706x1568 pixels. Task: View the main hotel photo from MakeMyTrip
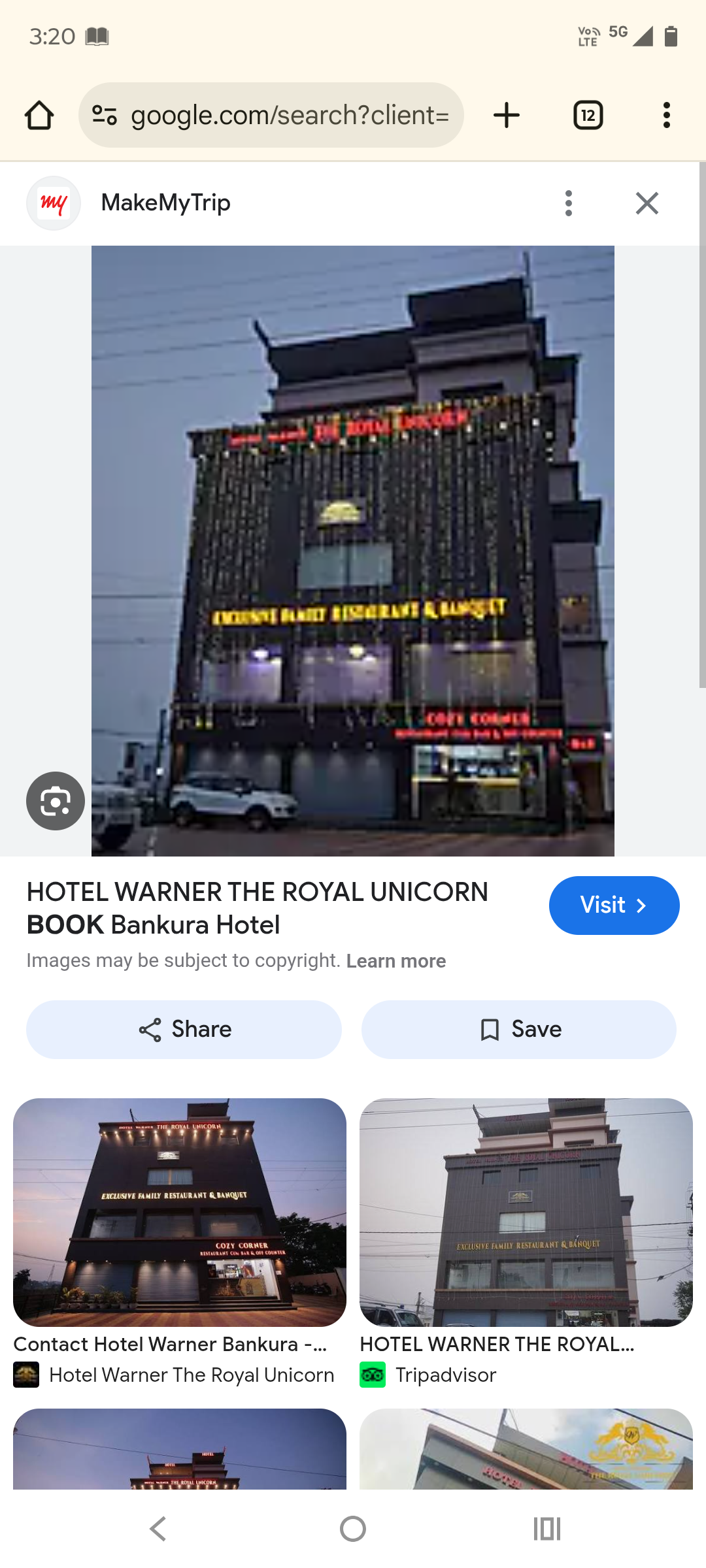[353, 551]
